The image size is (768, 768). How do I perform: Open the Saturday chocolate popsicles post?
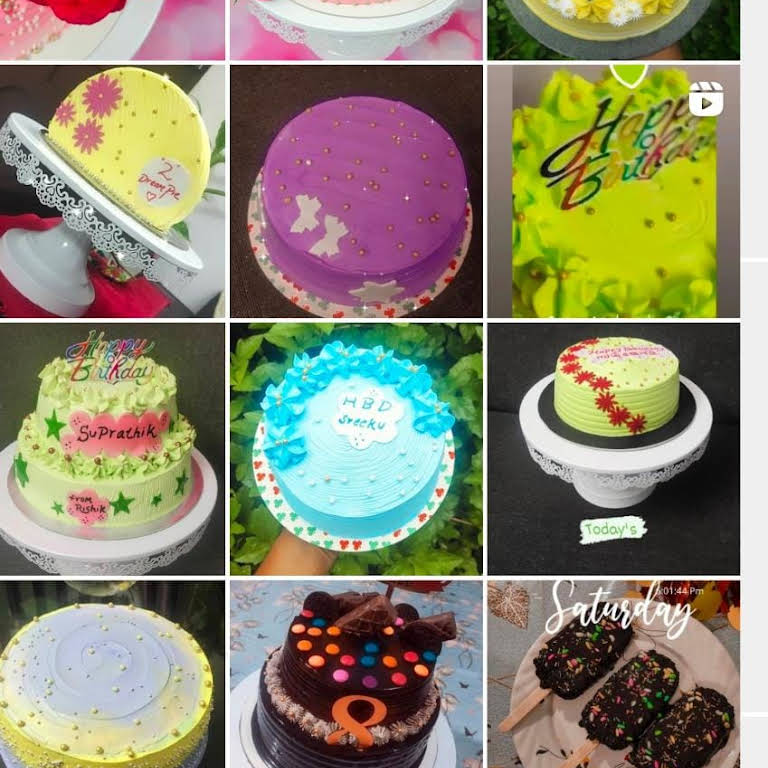(x=613, y=675)
